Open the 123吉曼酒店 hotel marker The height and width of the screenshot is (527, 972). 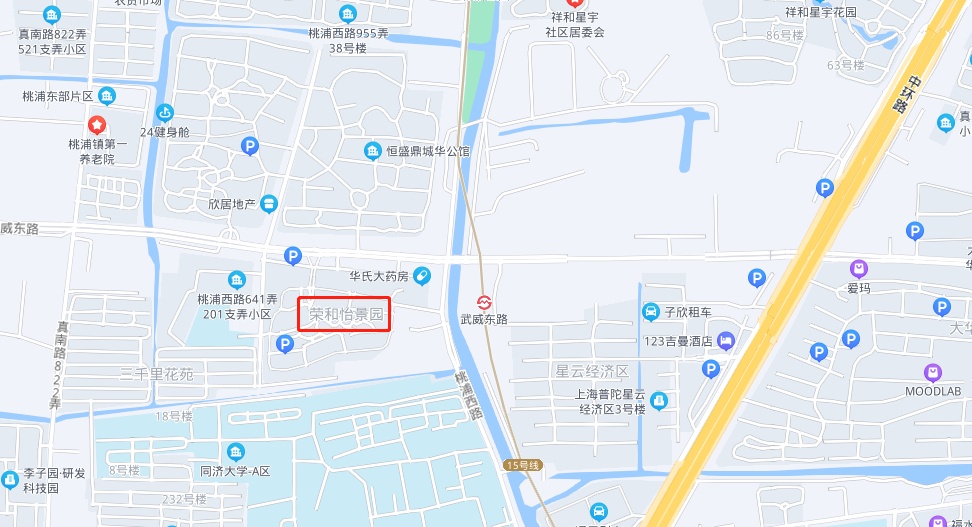[726, 341]
